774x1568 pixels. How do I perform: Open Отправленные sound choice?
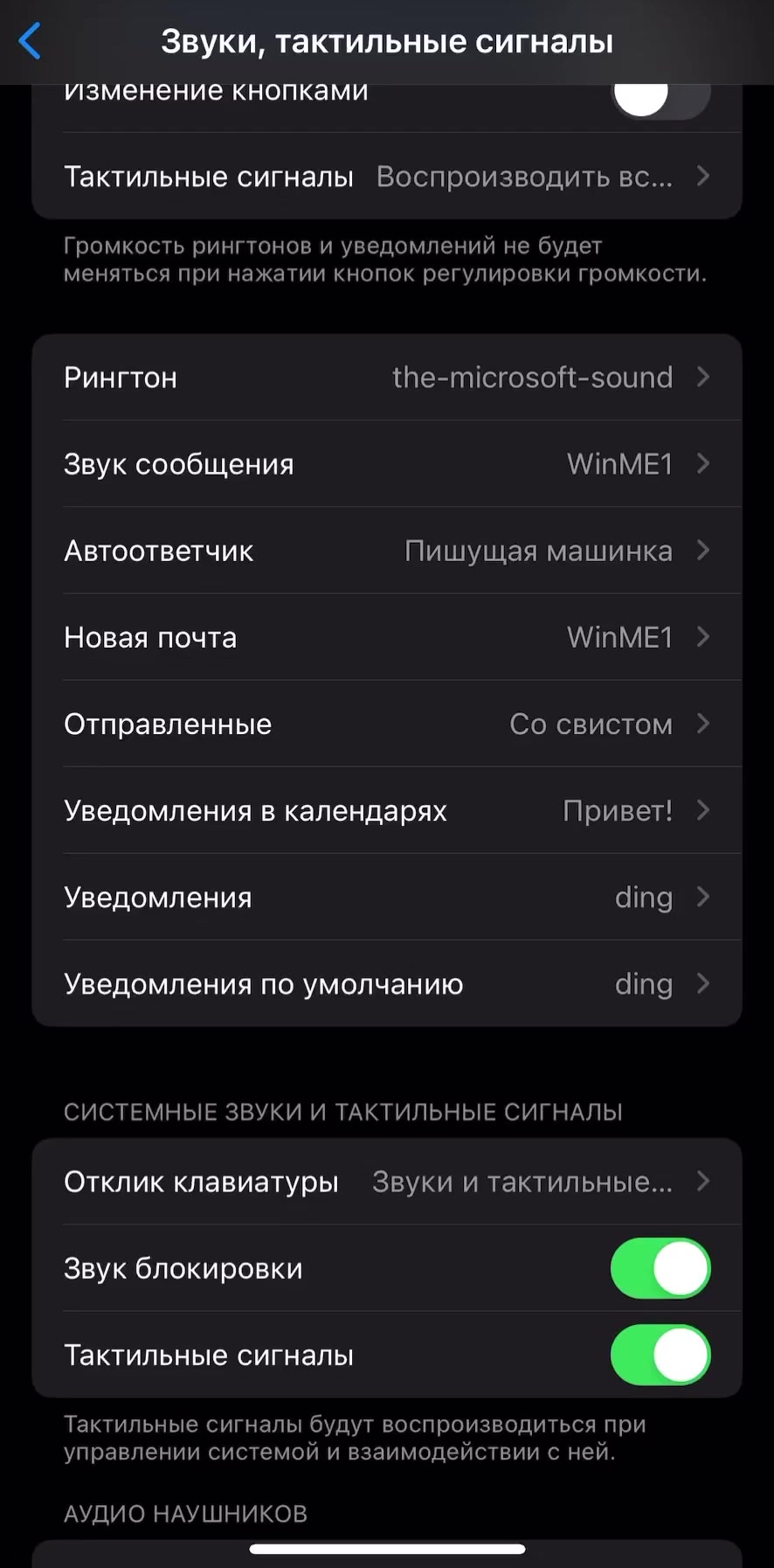386,724
